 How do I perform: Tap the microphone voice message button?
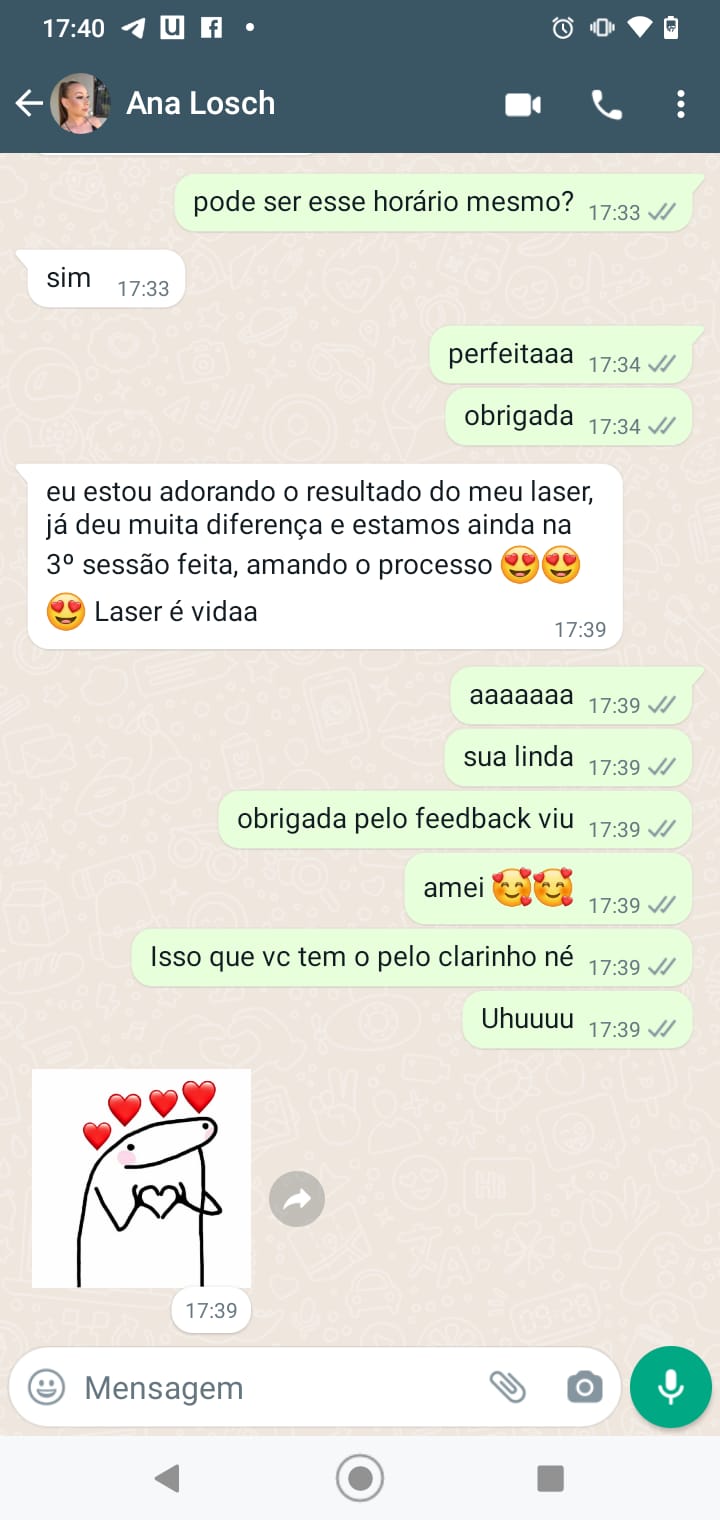pos(670,1387)
